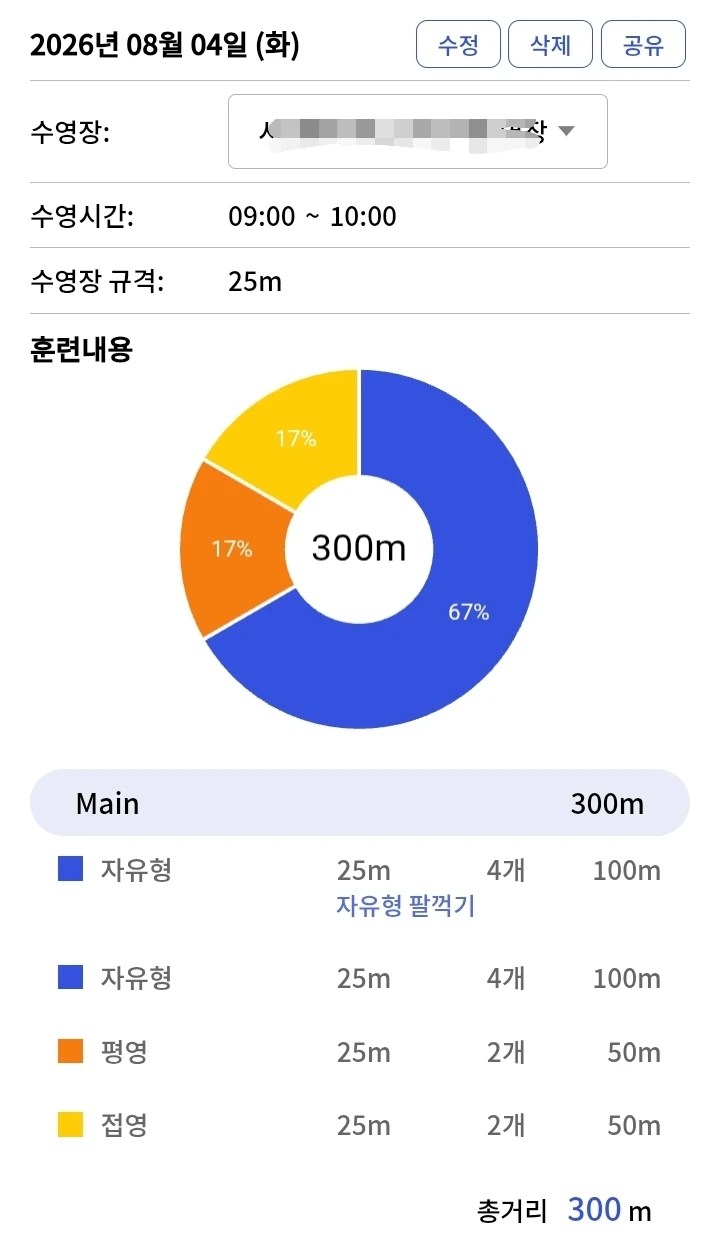This screenshot has height=1247, width=719.
Task: Open the 수영장 pool dropdown
Action: (x=418, y=131)
